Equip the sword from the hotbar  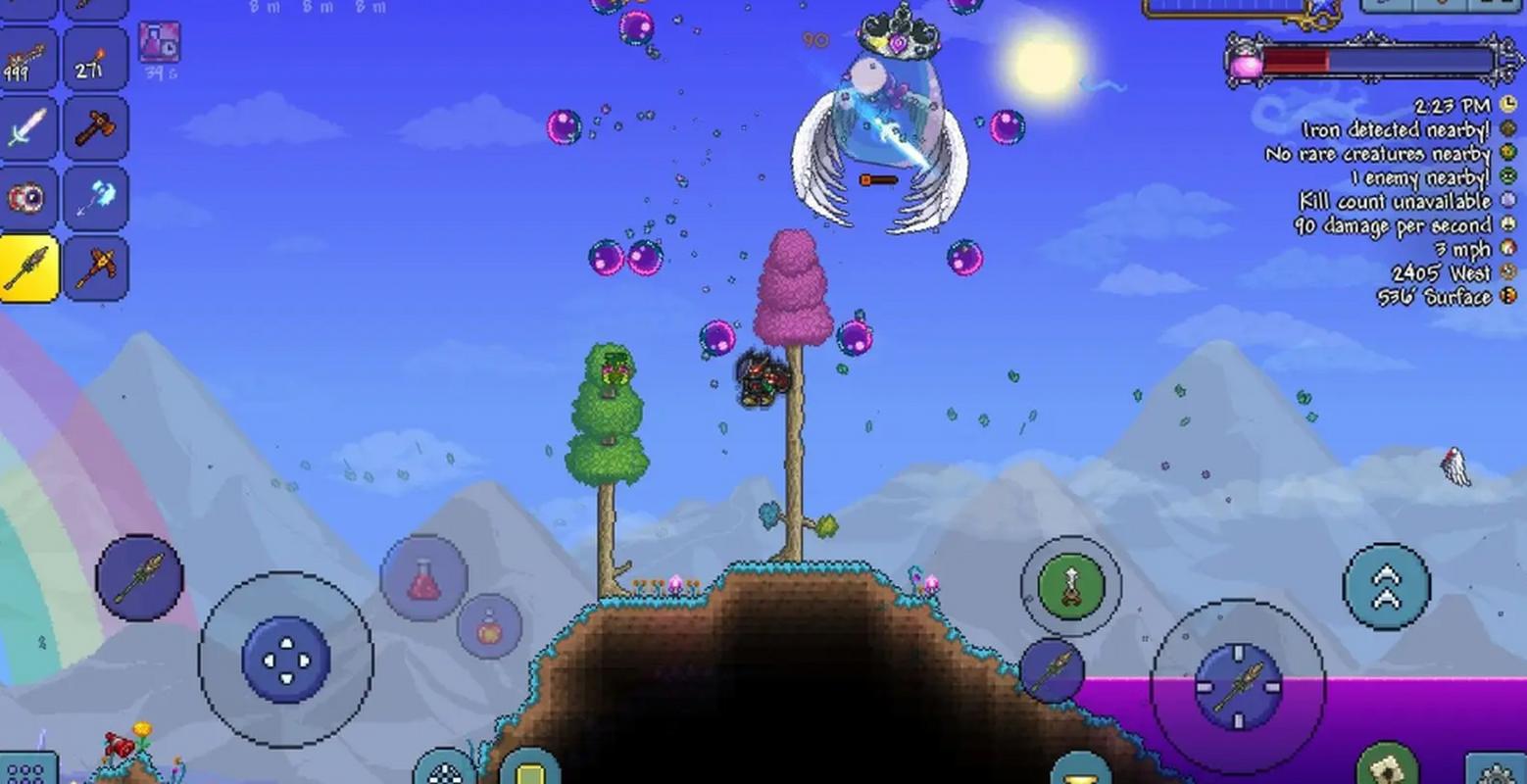click(27, 128)
